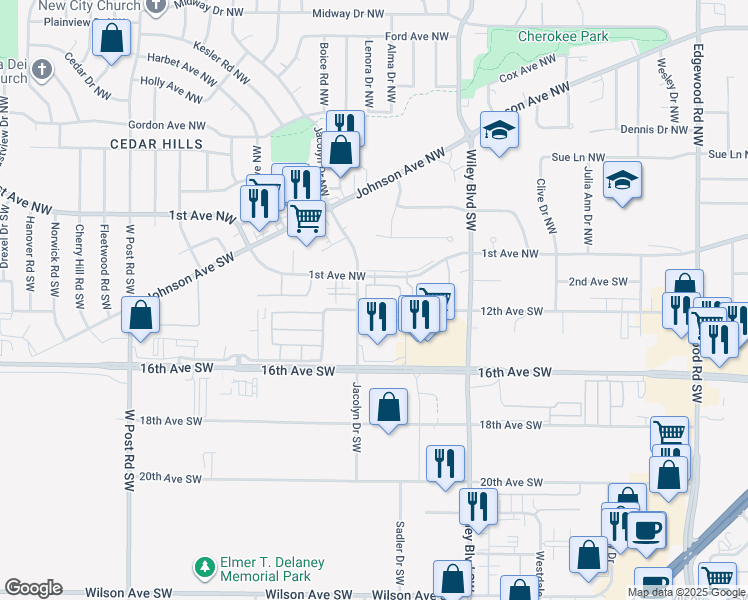748x600 pixels.
Task: Open the shopping bag marker on W Post Rd
Action: pyautogui.click(x=140, y=319)
